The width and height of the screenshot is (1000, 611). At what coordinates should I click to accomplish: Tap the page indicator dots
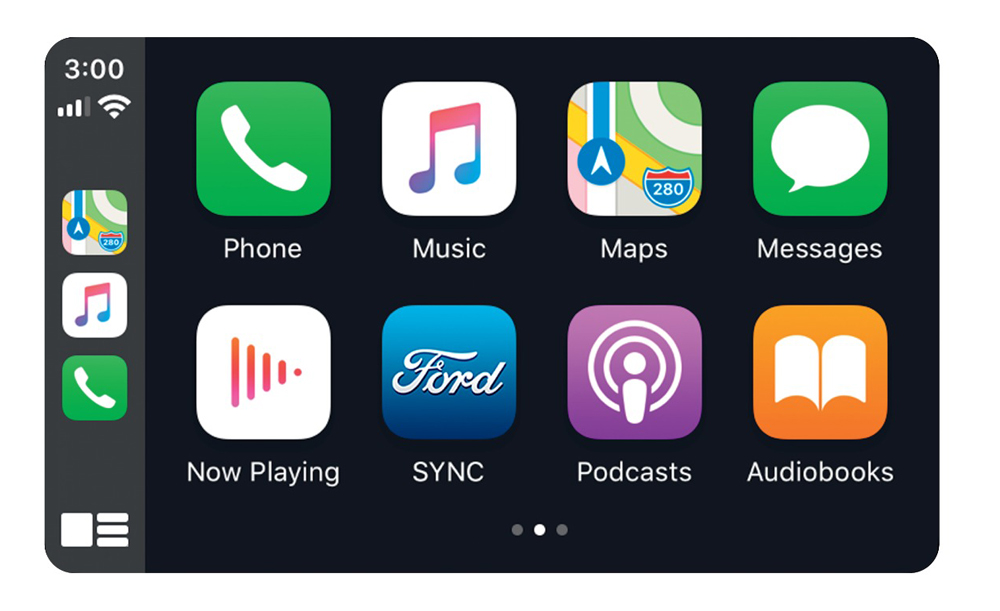point(539,530)
